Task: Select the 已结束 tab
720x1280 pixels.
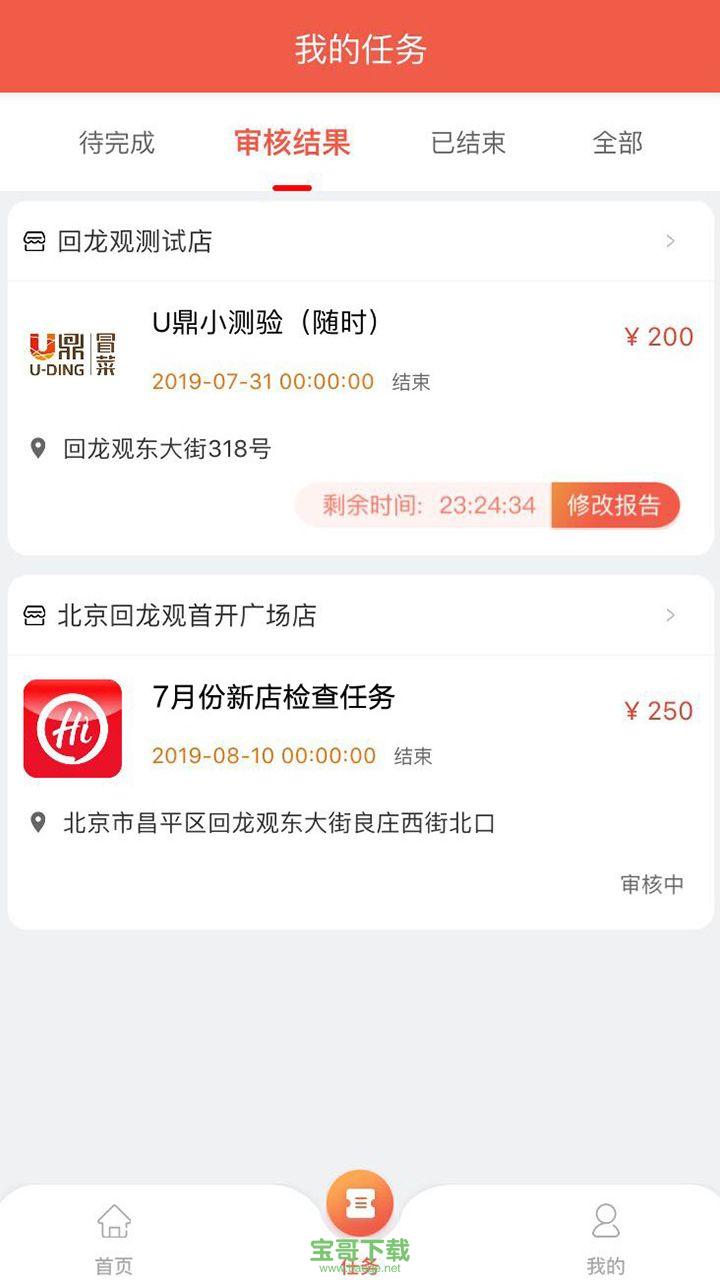Action: coord(466,144)
